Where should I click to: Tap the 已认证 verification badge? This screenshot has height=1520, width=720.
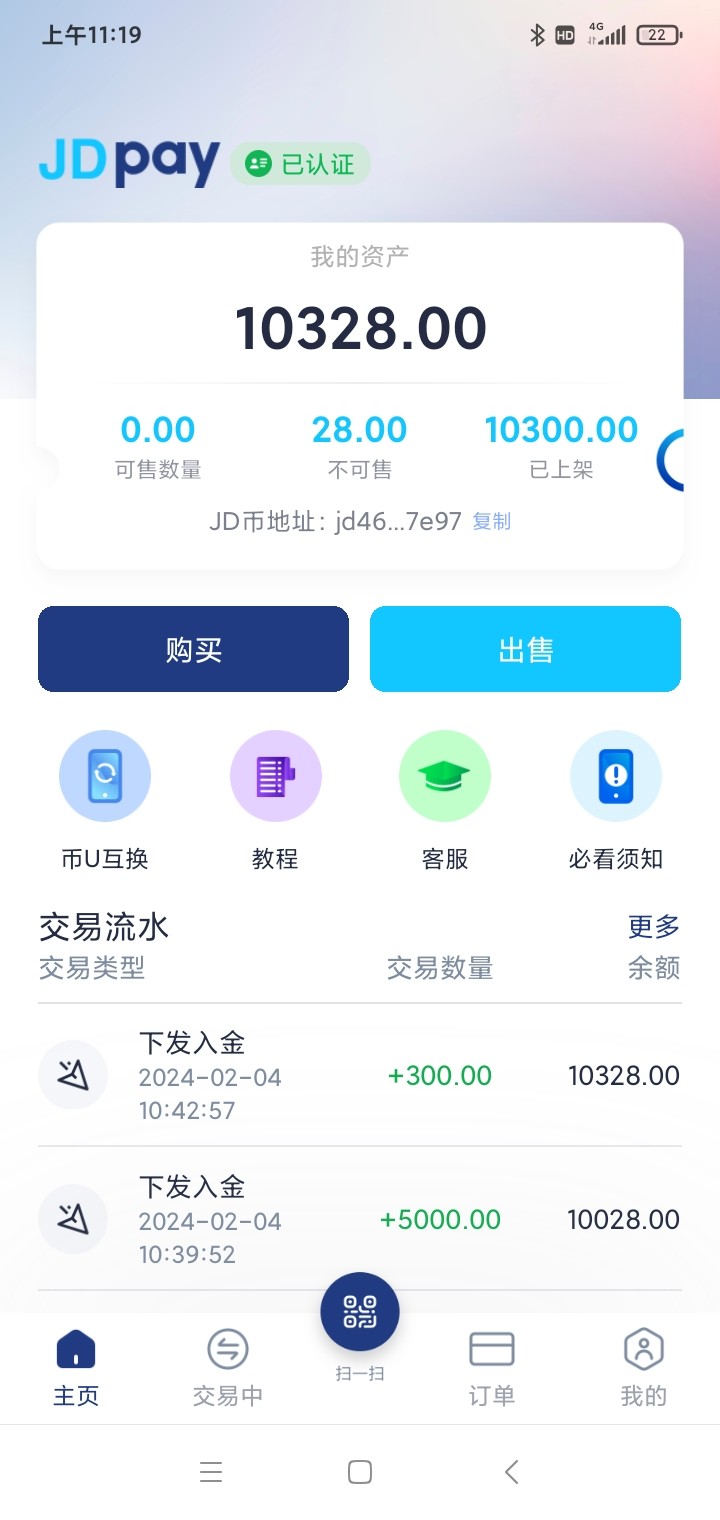coord(299,163)
